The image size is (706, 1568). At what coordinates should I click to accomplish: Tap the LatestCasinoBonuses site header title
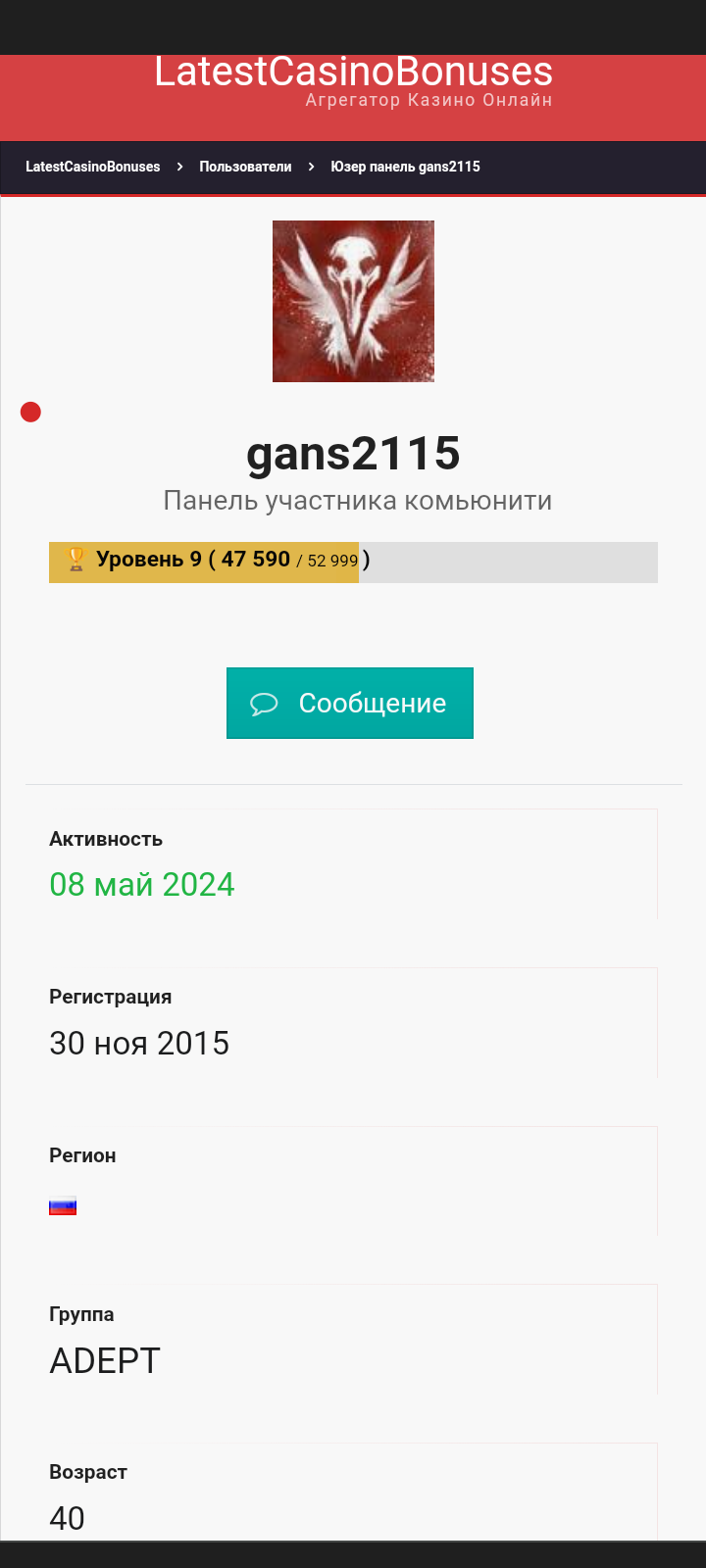point(353,73)
